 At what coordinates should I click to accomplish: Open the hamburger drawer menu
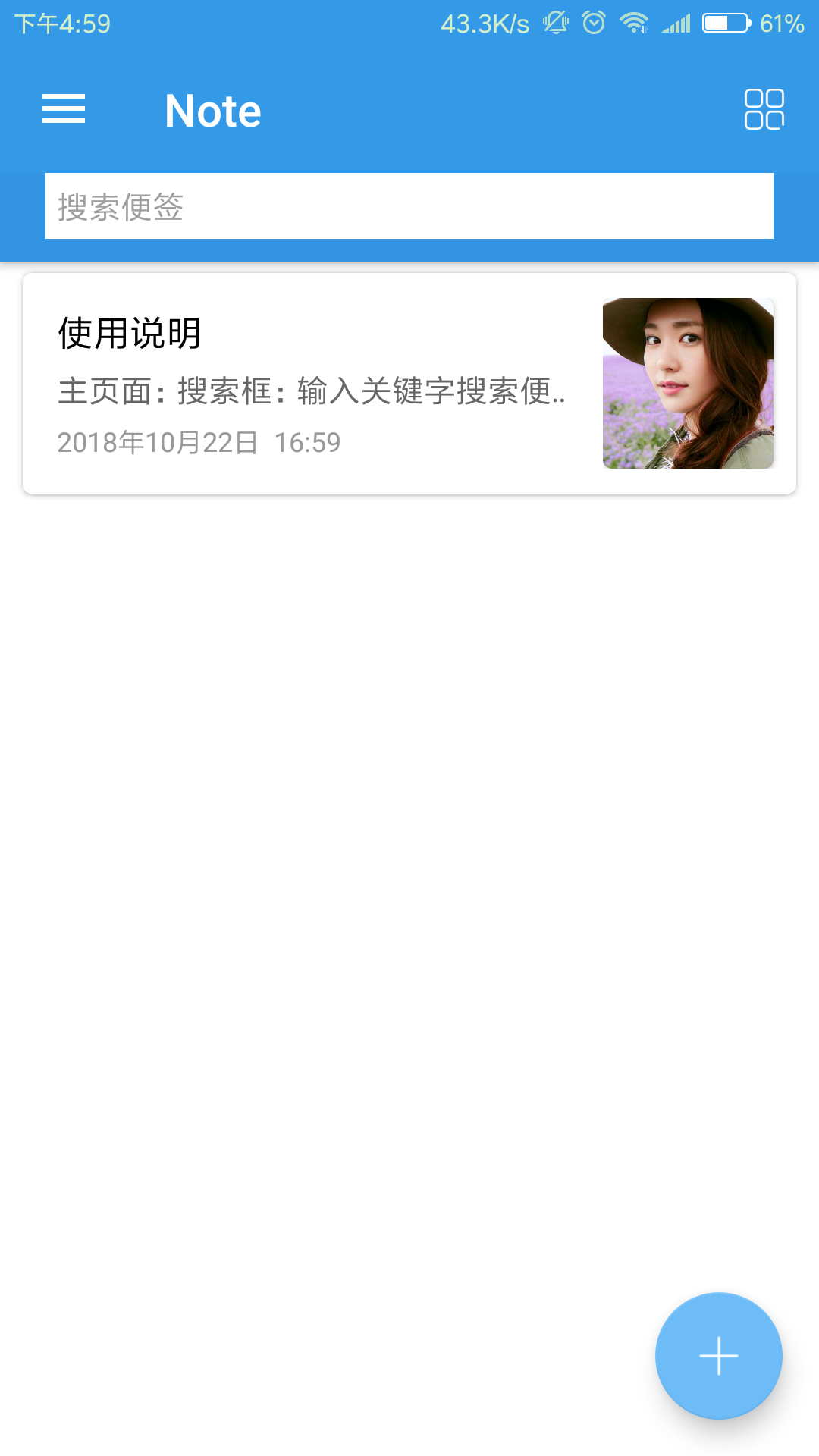[64, 109]
